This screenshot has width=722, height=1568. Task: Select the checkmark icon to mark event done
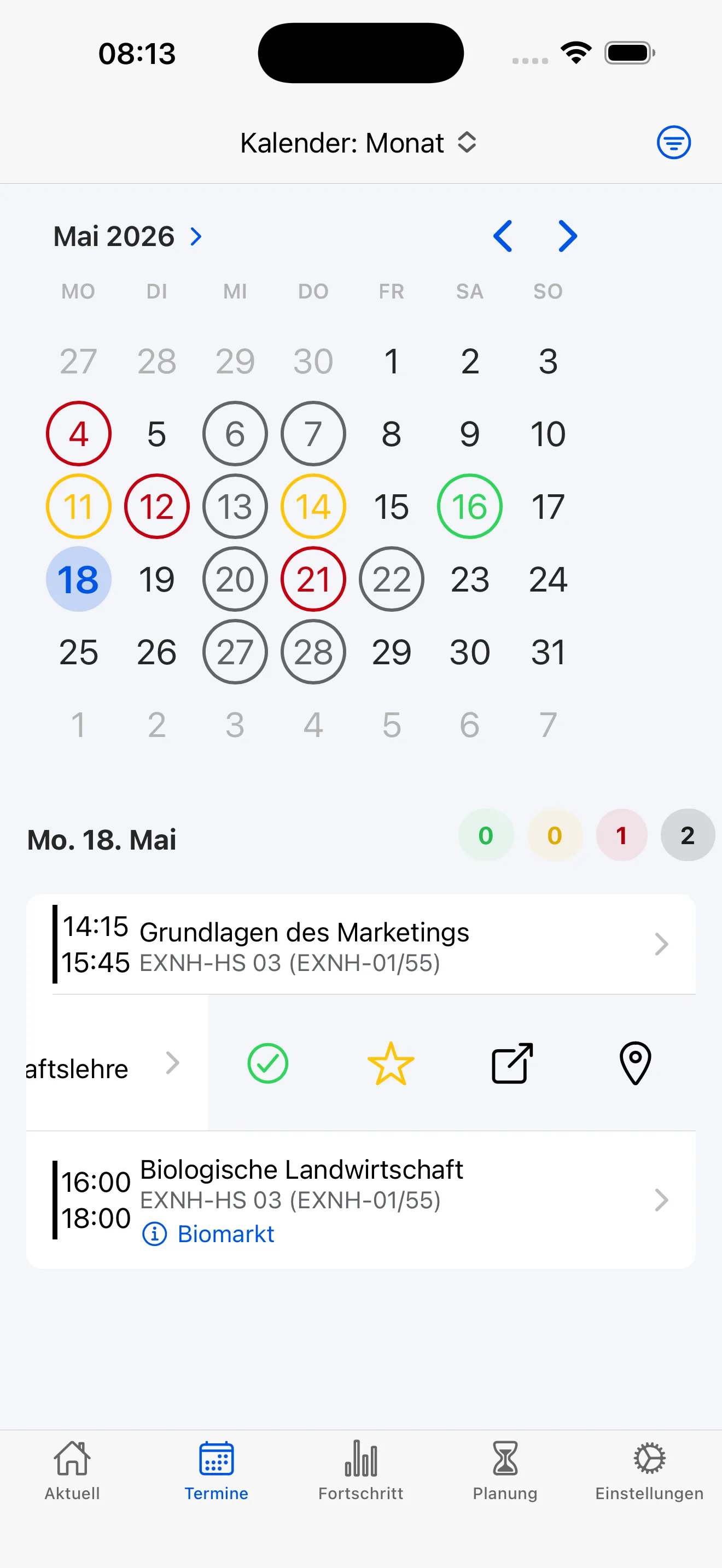pos(266,1064)
